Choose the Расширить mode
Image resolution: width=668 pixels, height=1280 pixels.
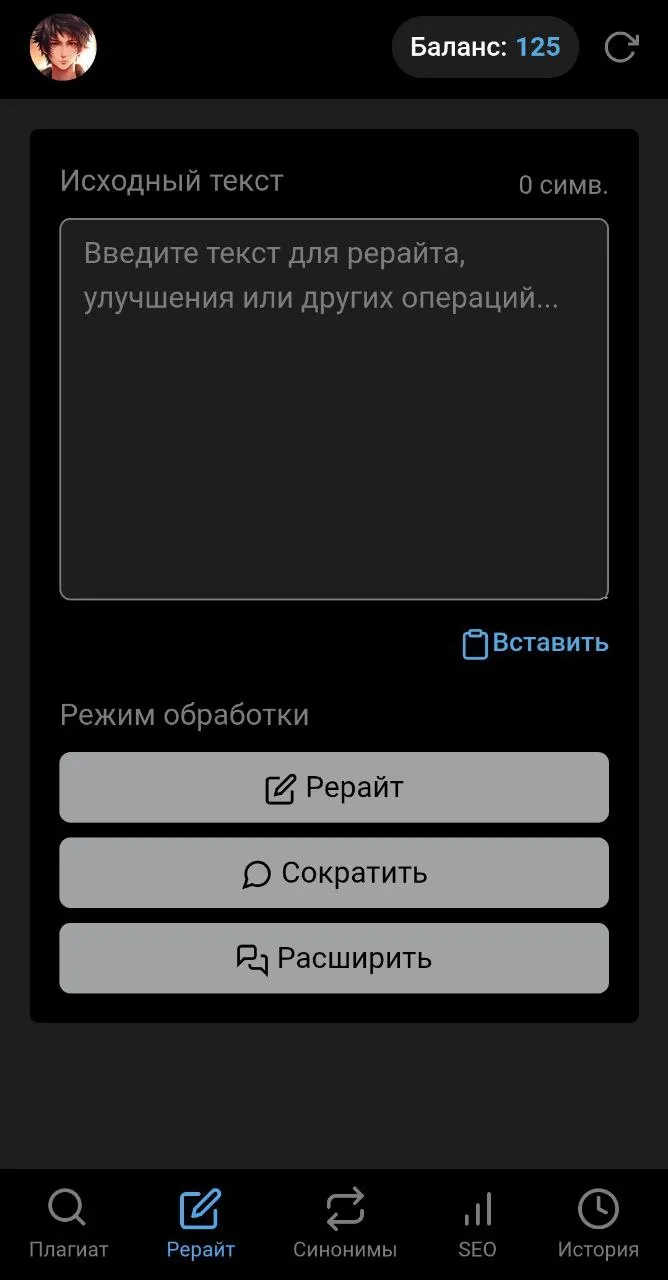point(334,958)
